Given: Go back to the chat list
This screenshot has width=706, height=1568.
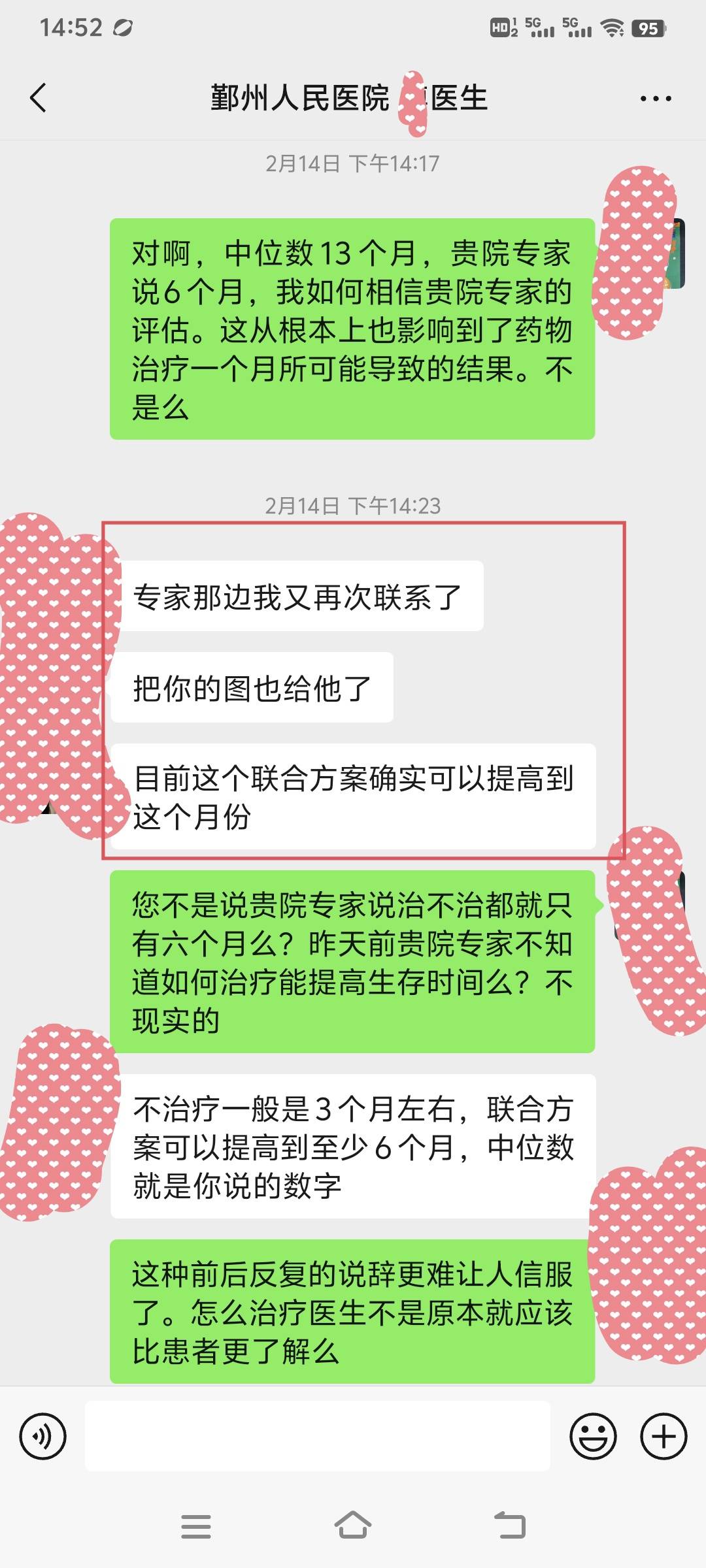Looking at the screenshot, I should pos(38,98).
